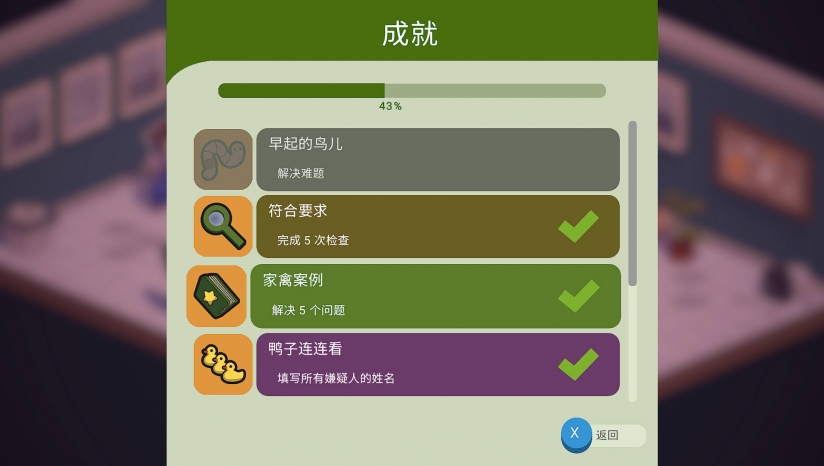Image resolution: width=824 pixels, height=466 pixels.
Task: Select the 符合要求 achievement
Action: (x=437, y=226)
